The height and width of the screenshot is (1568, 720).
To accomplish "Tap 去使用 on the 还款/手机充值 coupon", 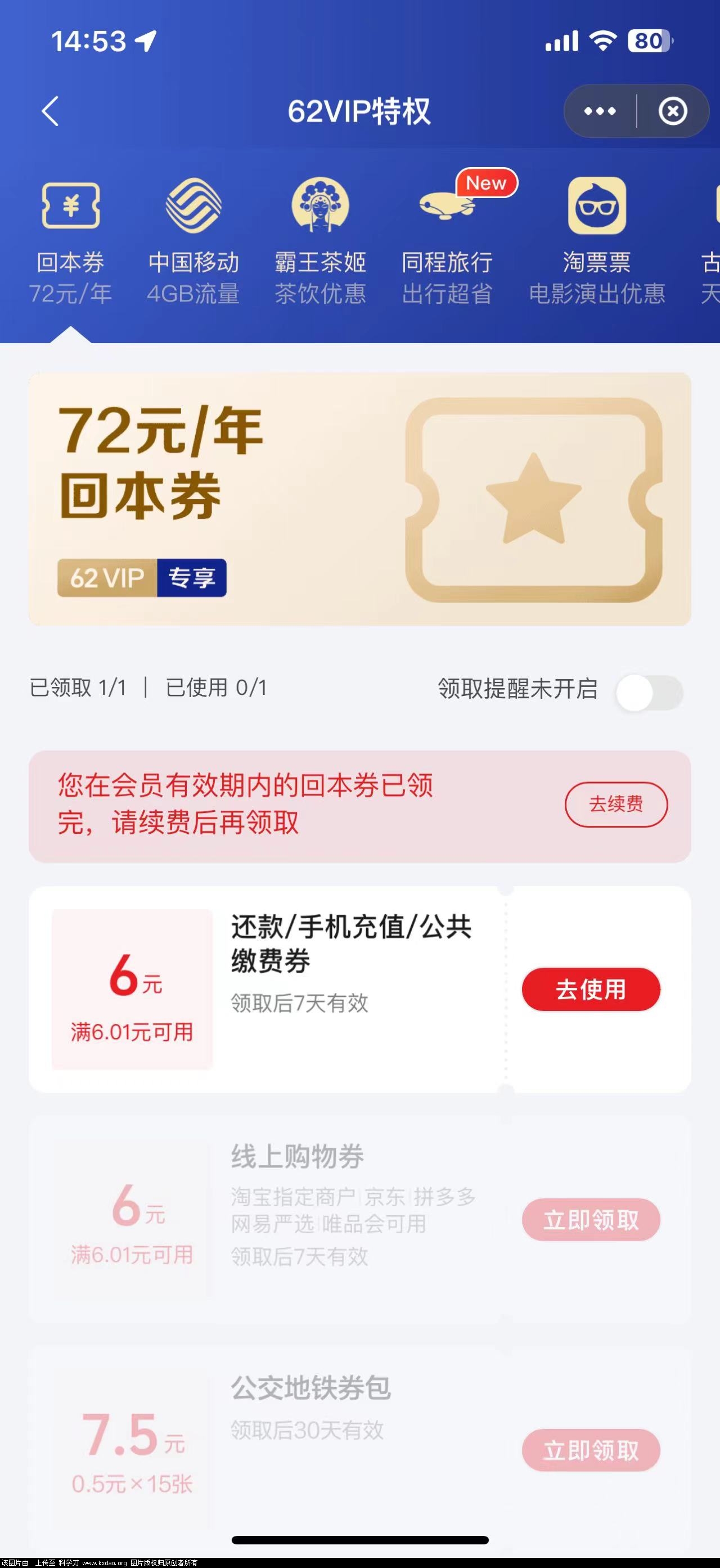I will pyautogui.click(x=591, y=989).
